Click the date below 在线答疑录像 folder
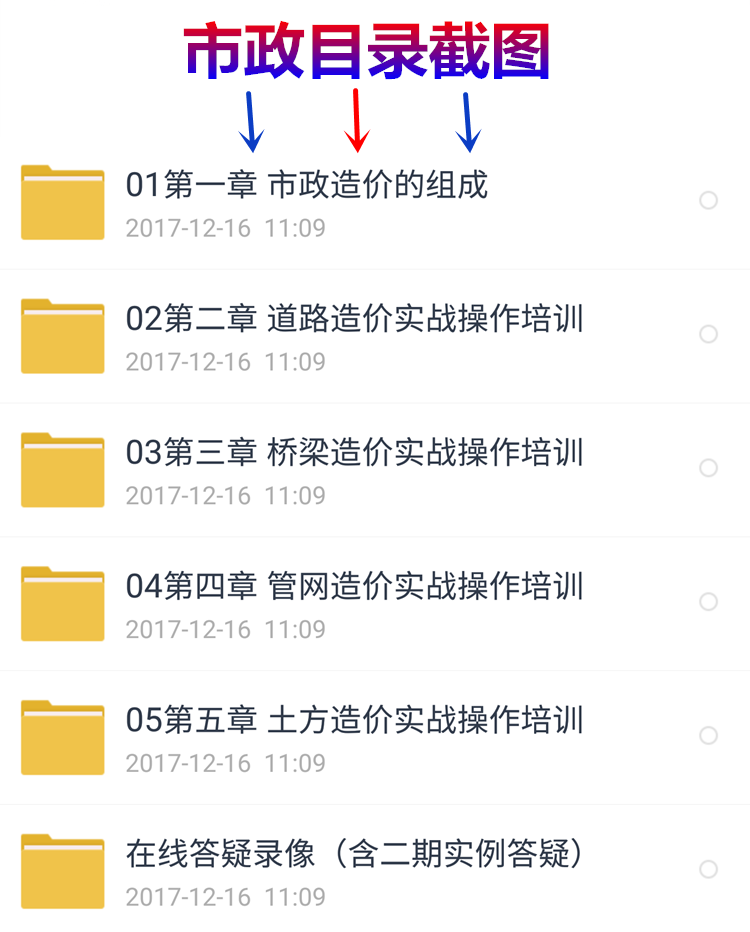This screenshot has height=932, width=750. click(x=226, y=897)
